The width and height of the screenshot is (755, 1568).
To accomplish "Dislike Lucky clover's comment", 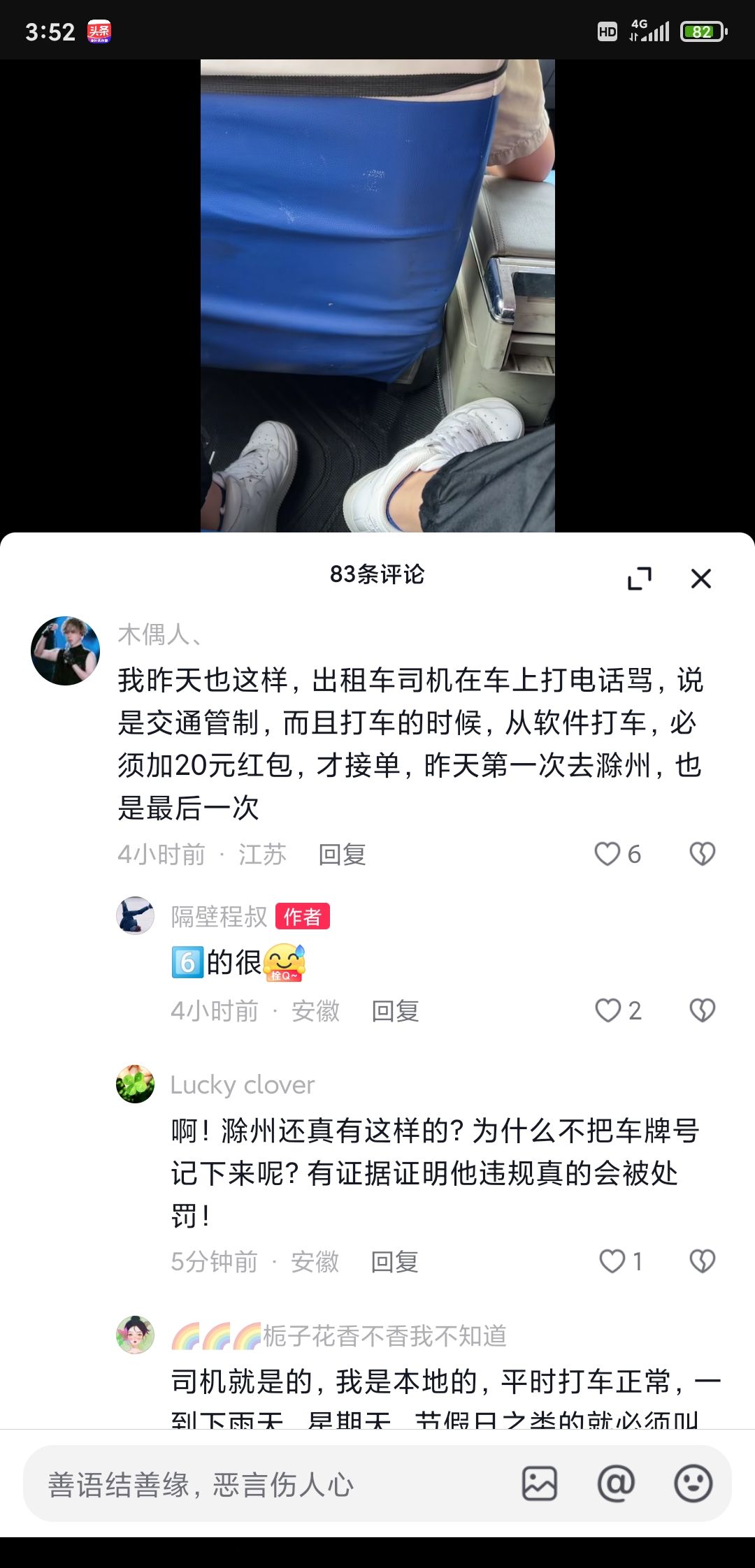I will tap(702, 1261).
